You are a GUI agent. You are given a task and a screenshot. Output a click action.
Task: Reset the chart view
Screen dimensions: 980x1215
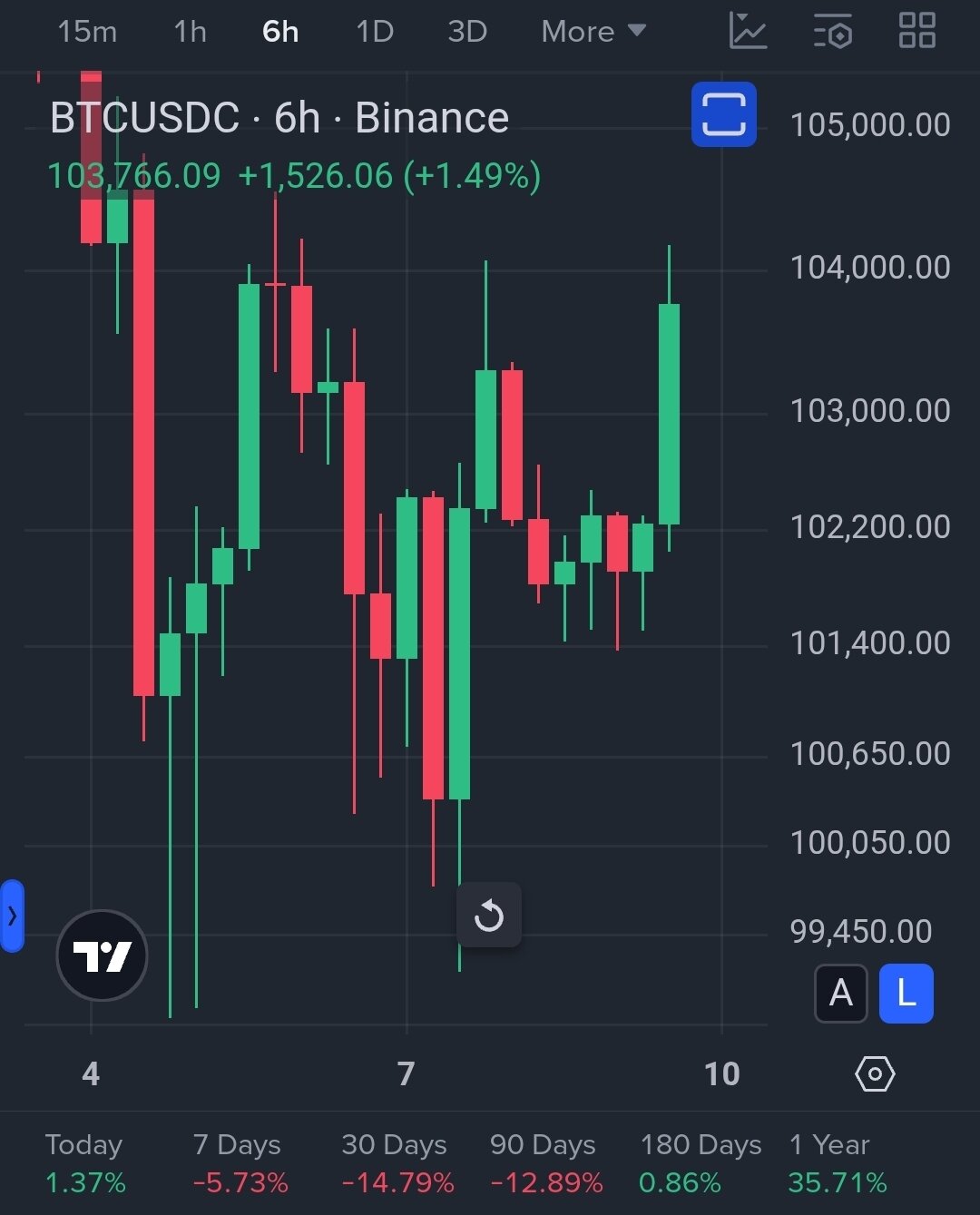489,915
